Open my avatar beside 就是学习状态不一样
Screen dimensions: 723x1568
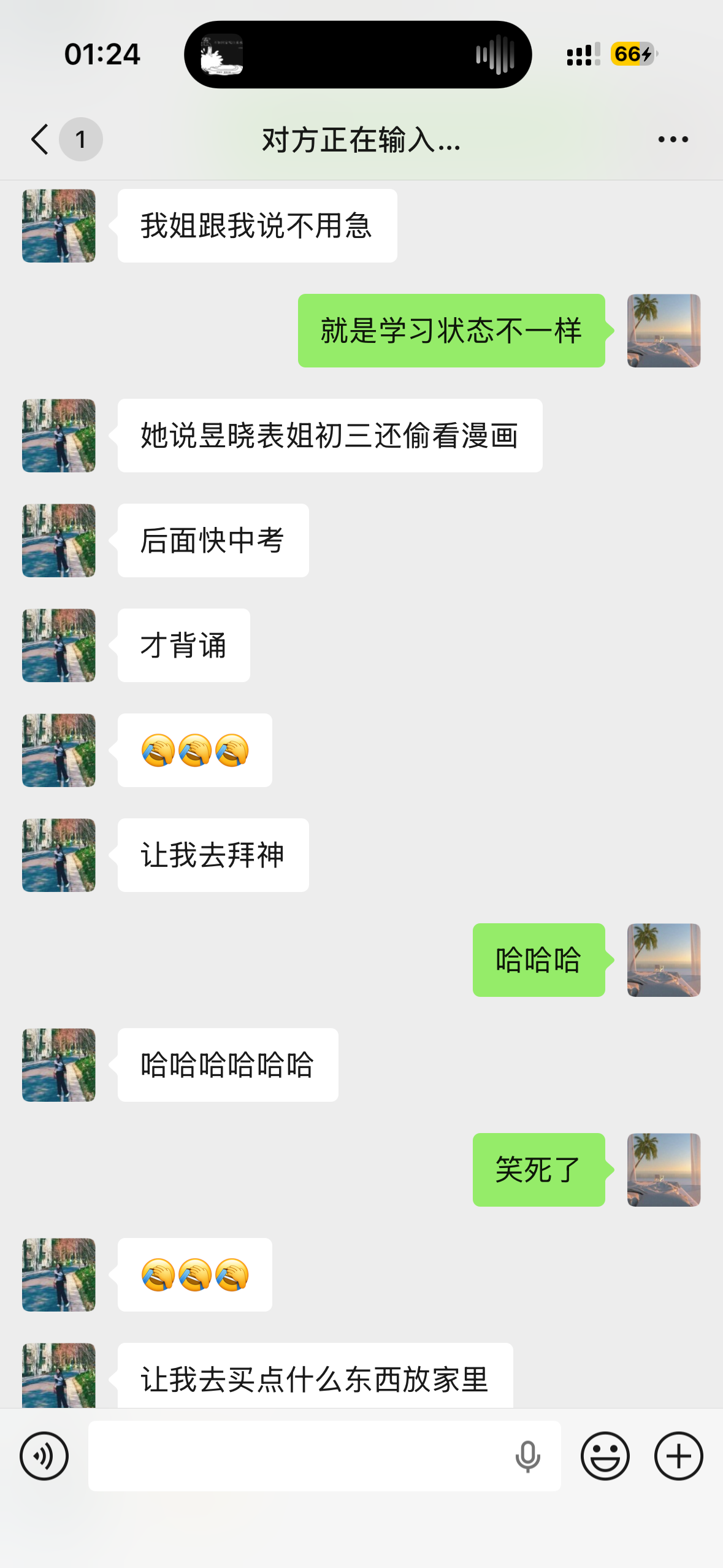click(x=664, y=331)
